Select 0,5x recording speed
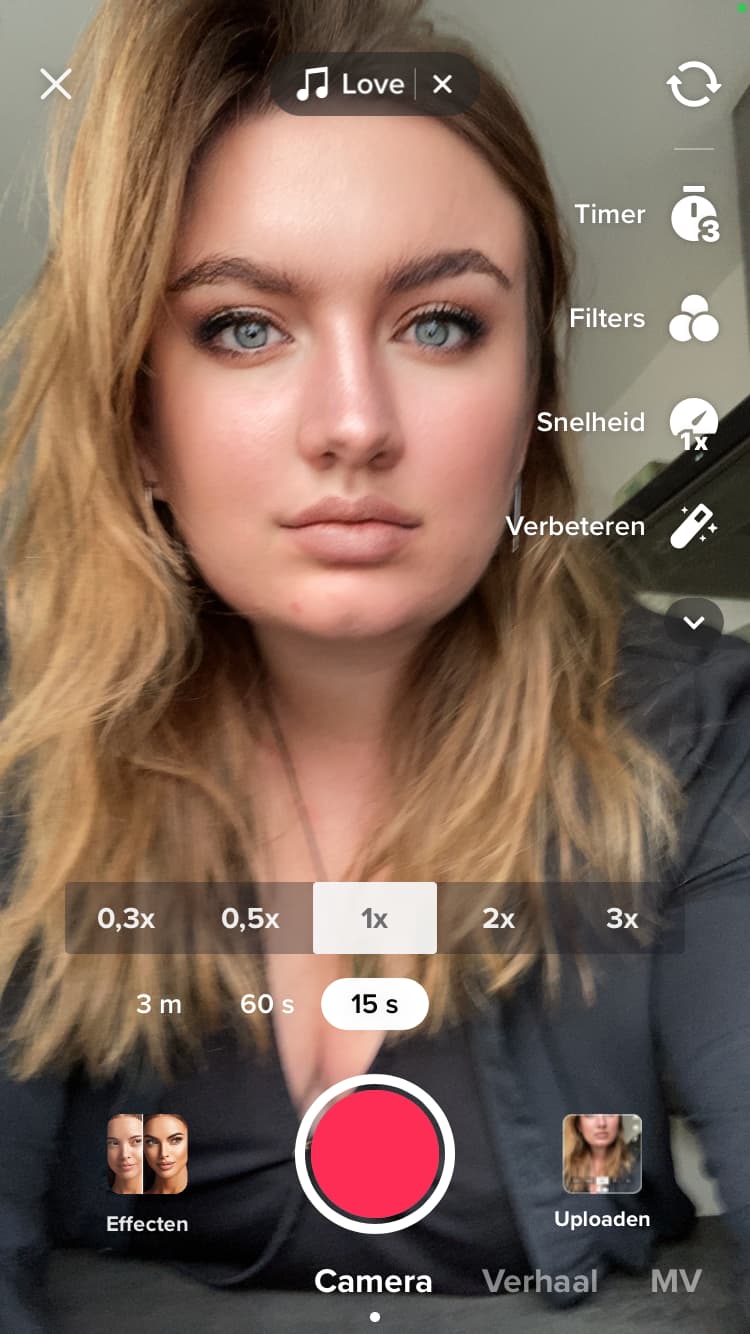 [250, 918]
